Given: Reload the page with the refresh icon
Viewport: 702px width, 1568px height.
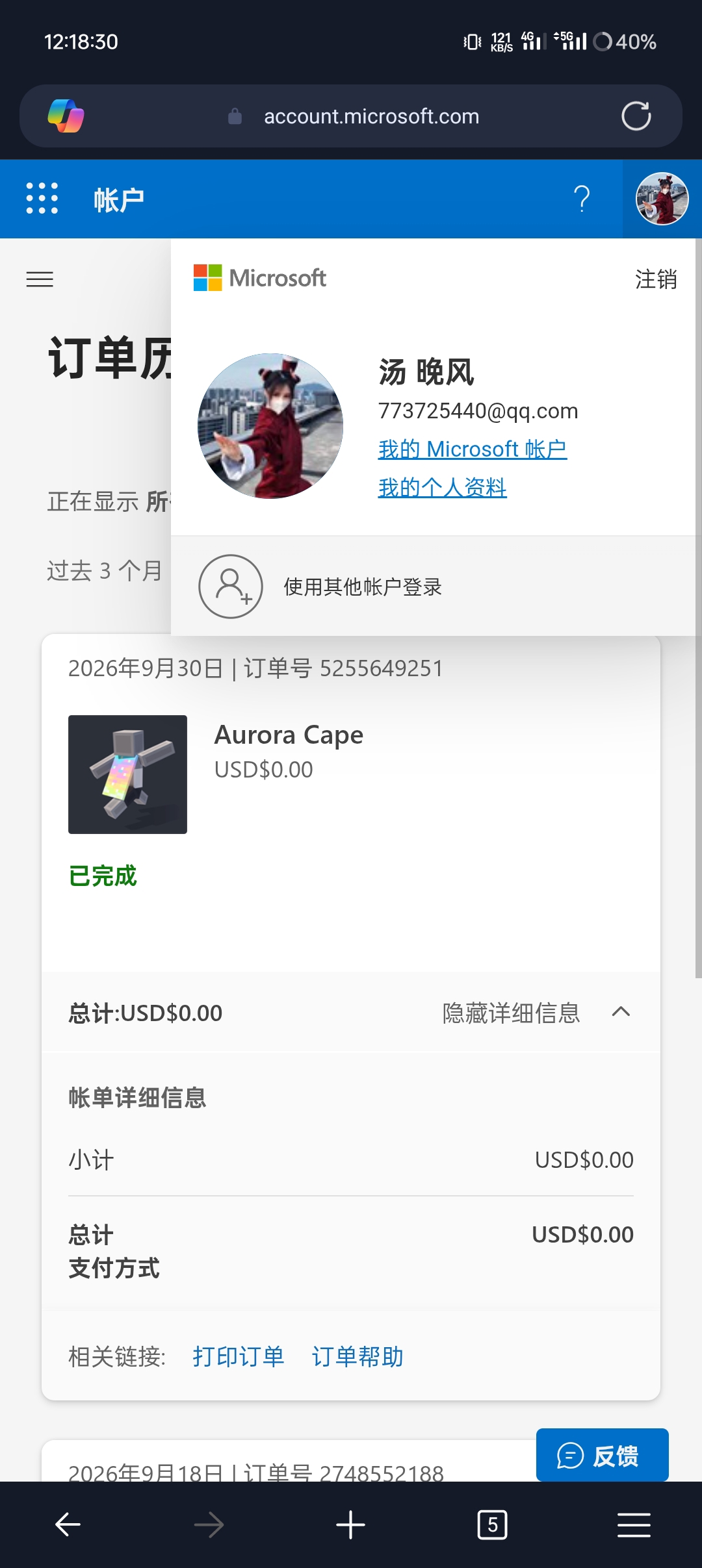Looking at the screenshot, I should (636, 116).
